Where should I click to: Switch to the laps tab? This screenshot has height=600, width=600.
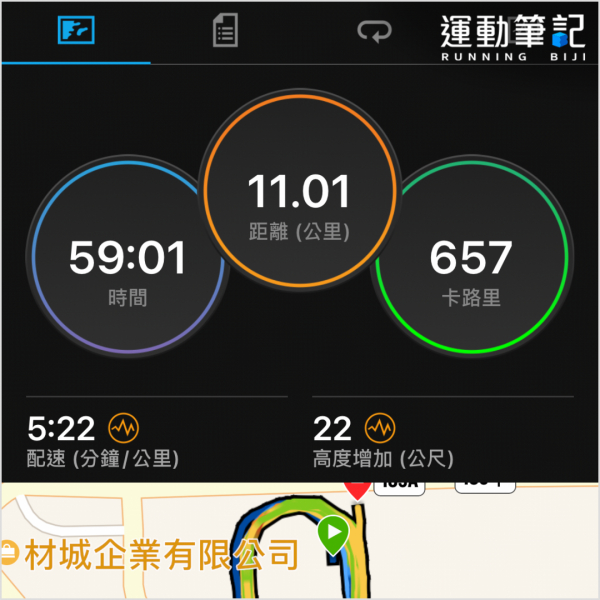point(375,32)
